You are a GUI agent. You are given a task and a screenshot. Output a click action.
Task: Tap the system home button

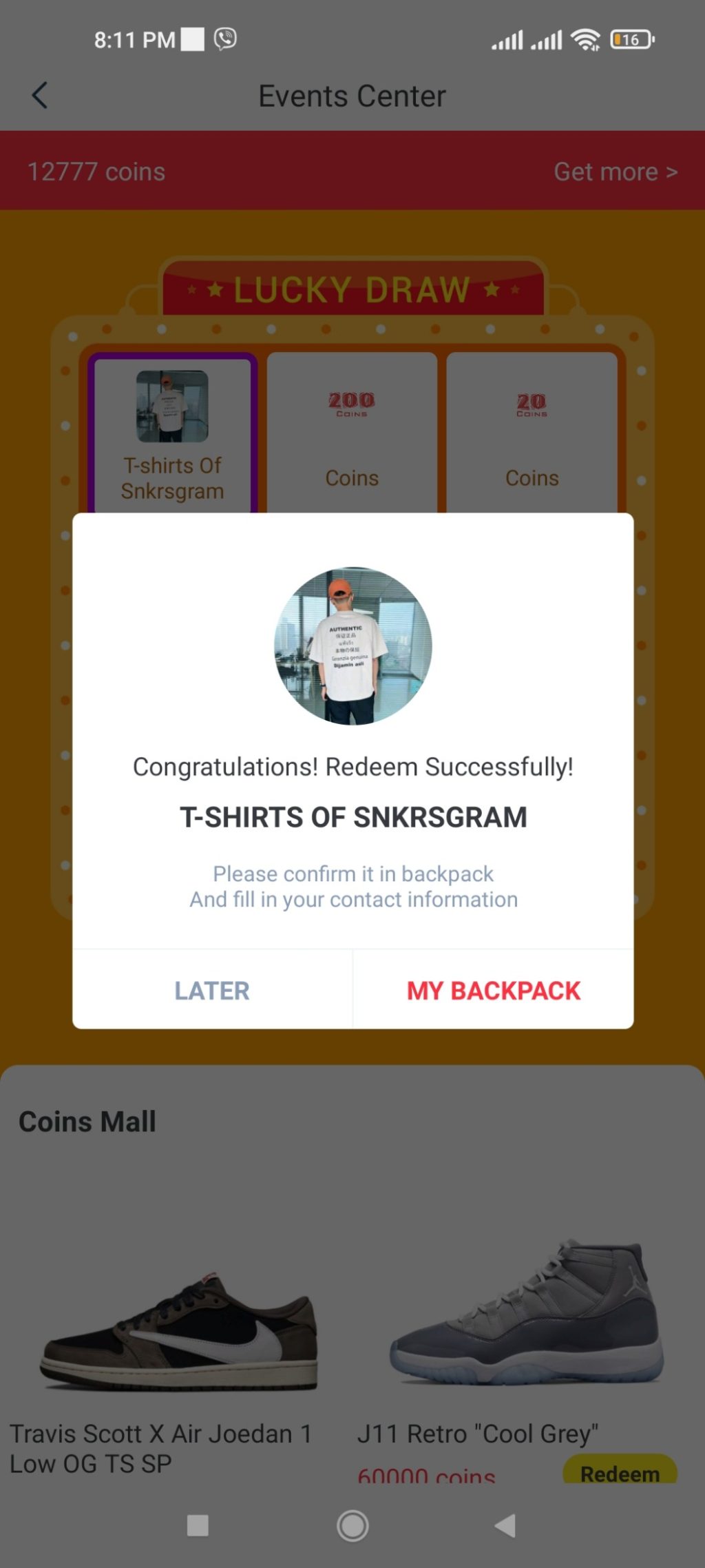[352, 1525]
